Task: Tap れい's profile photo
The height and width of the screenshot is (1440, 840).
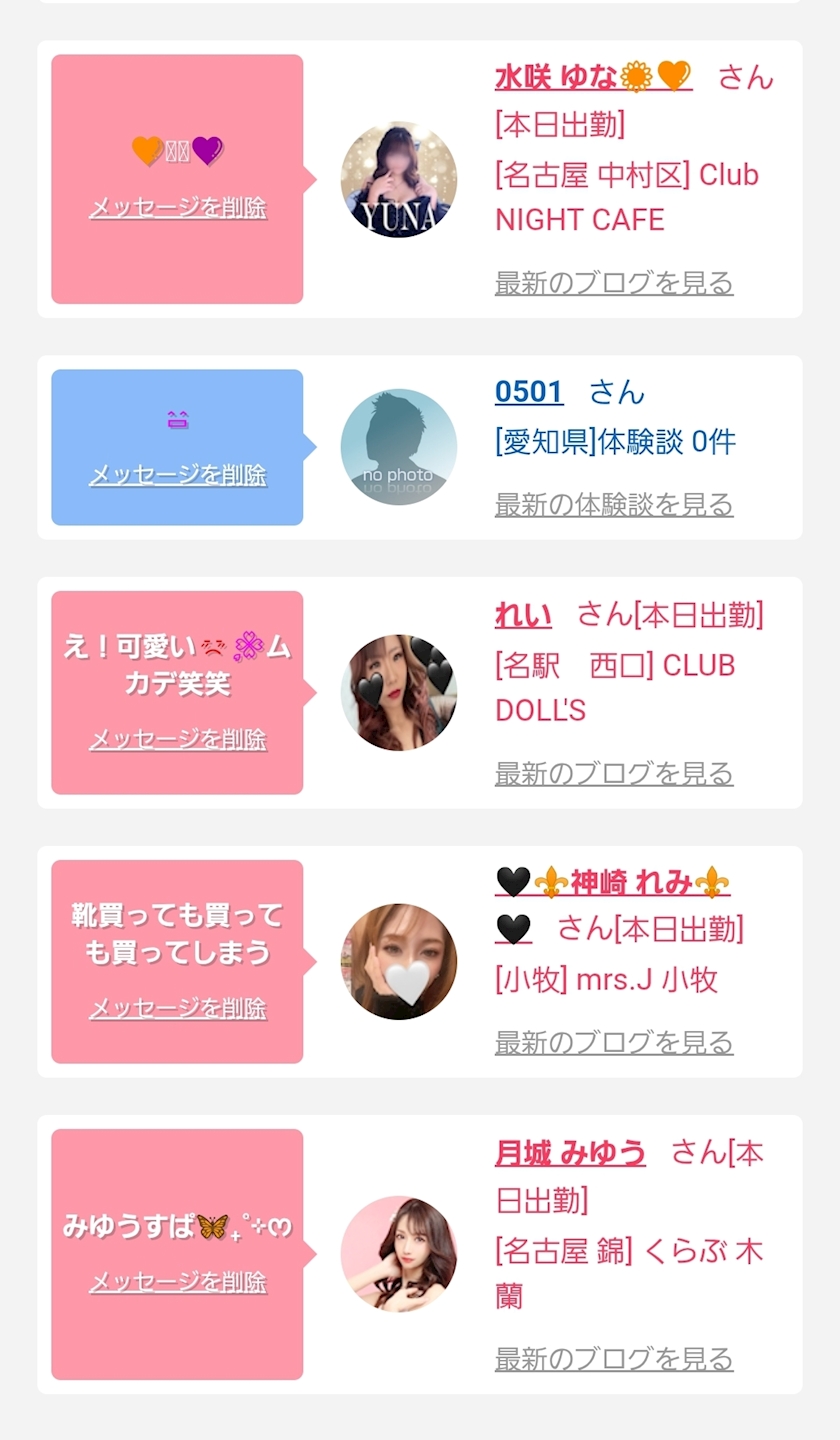Action: 399,692
